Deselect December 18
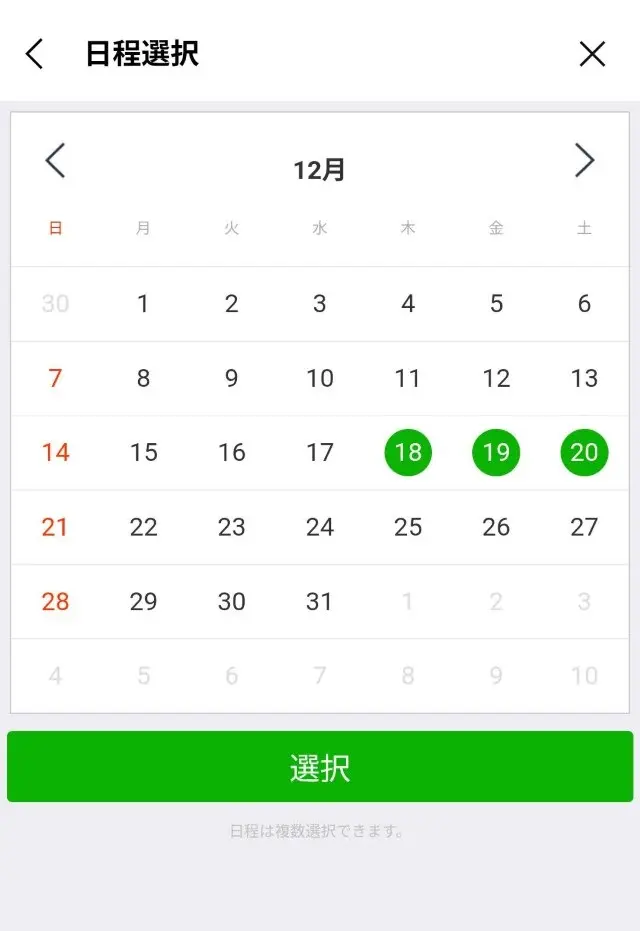This screenshot has height=931, width=640. click(408, 453)
